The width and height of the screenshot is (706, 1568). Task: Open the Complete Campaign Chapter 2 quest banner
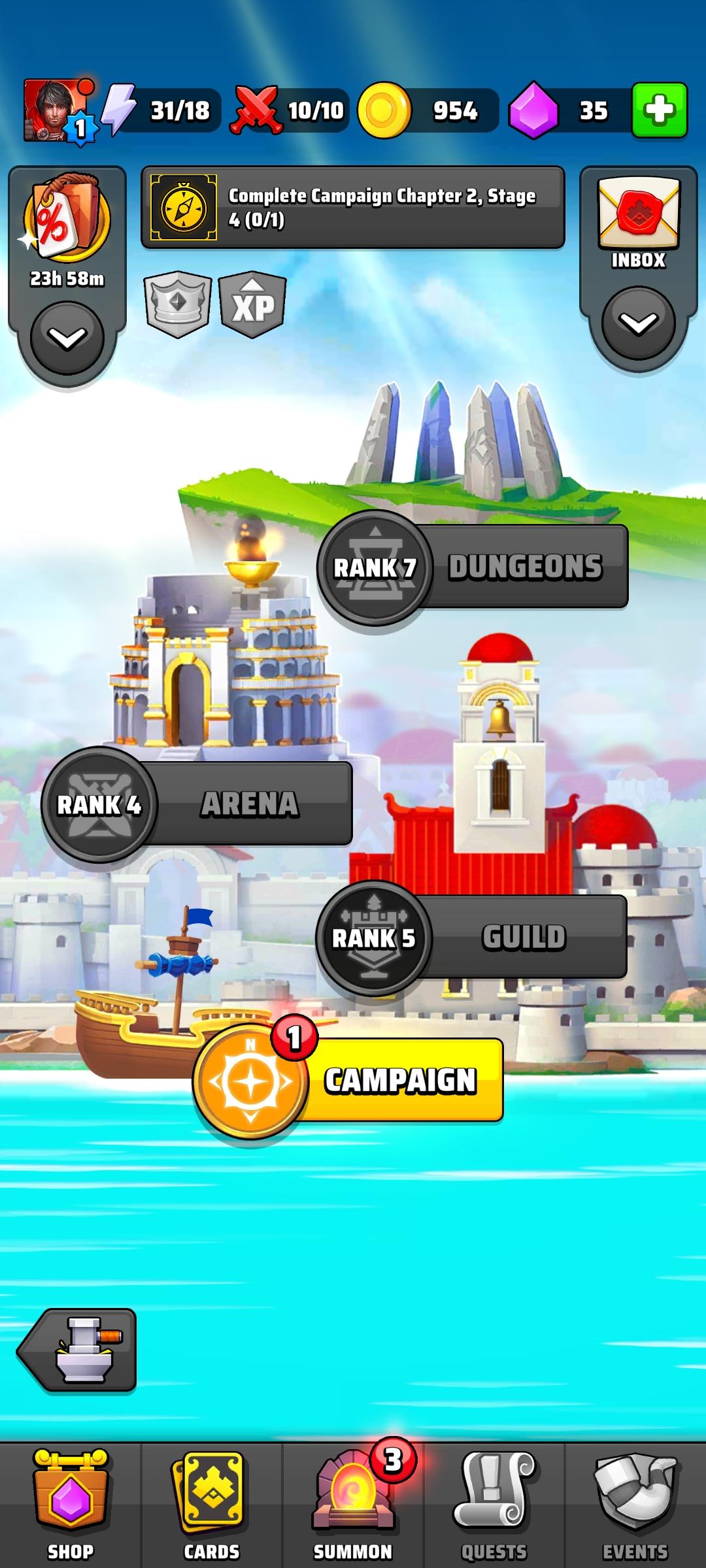click(353, 208)
